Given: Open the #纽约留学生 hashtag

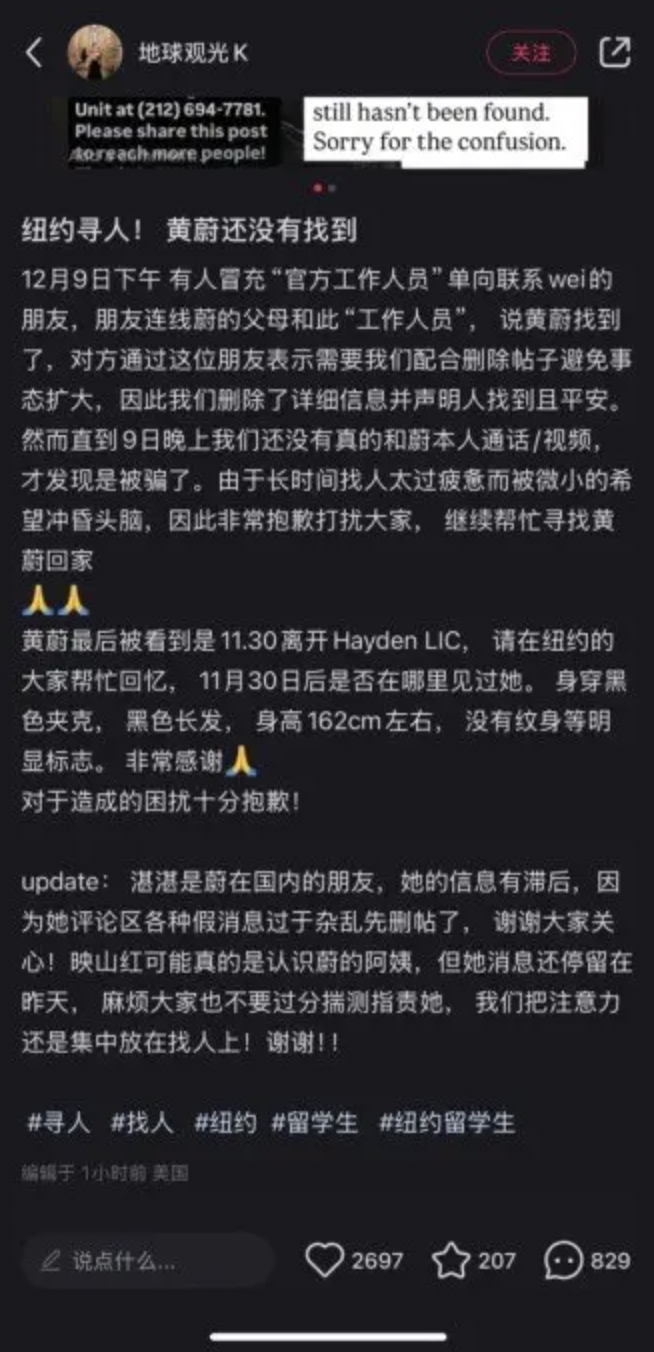Looking at the screenshot, I should (x=446, y=1122).
